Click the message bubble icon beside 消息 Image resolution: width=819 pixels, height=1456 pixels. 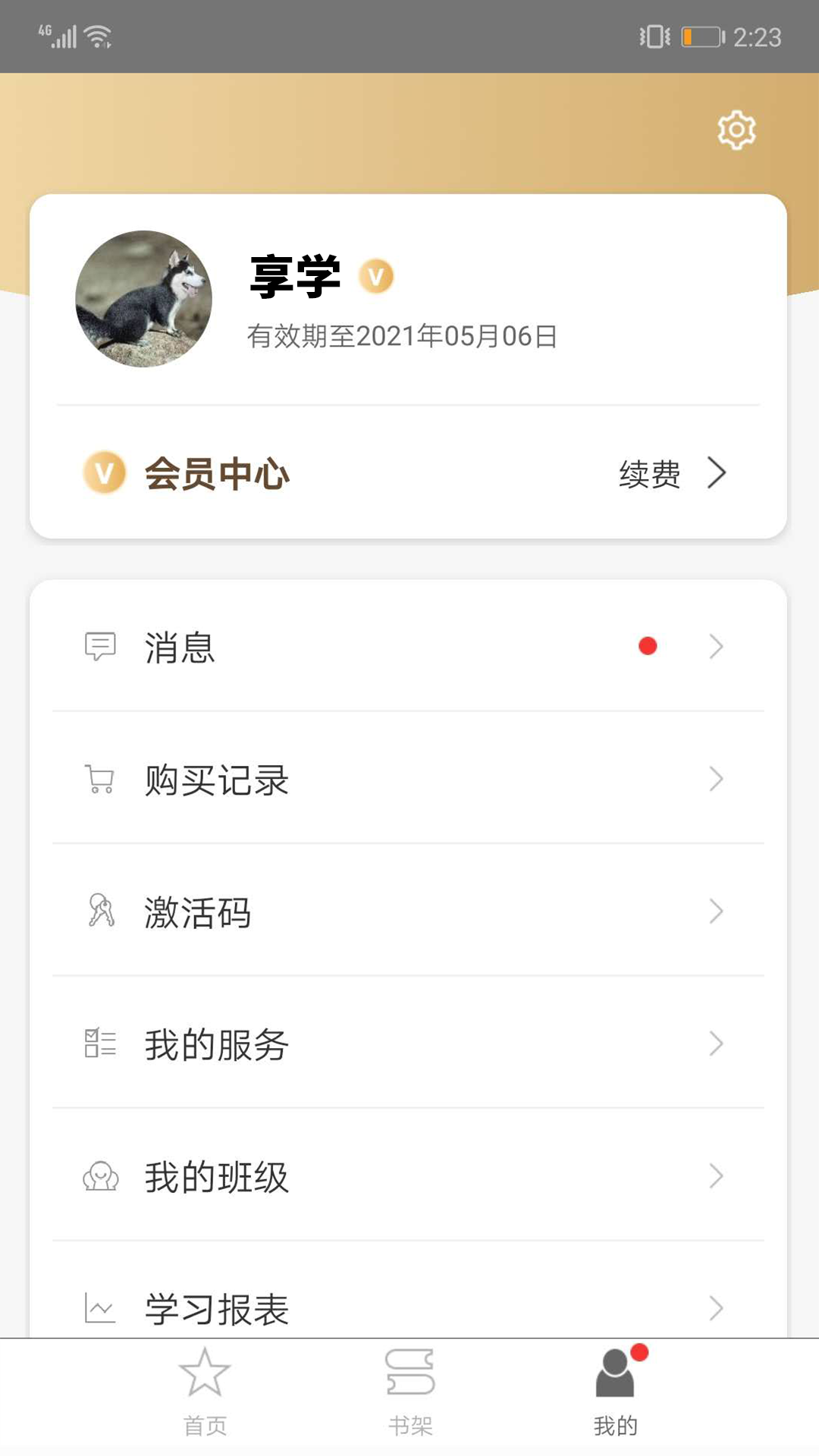[x=99, y=647]
